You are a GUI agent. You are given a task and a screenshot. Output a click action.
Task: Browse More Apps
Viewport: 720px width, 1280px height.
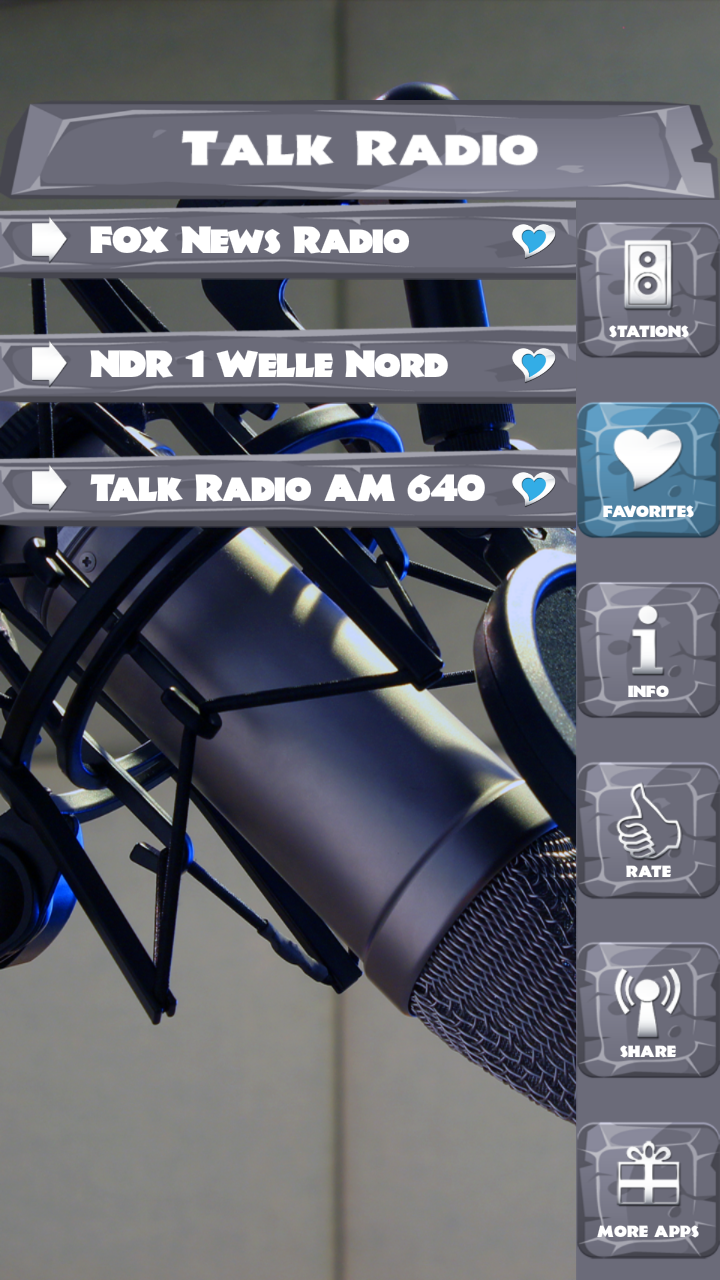648,1190
